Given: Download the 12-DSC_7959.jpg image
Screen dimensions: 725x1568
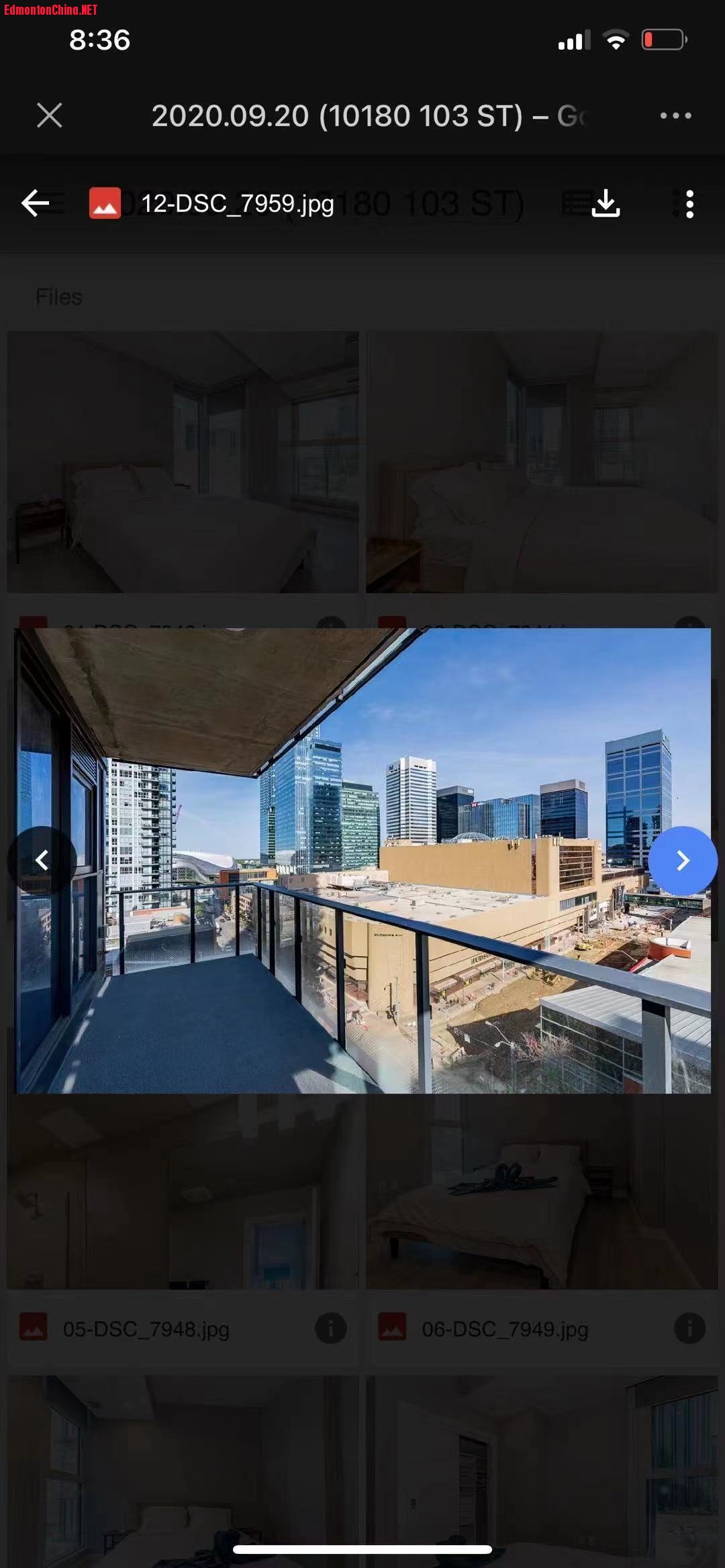Looking at the screenshot, I should click(606, 203).
